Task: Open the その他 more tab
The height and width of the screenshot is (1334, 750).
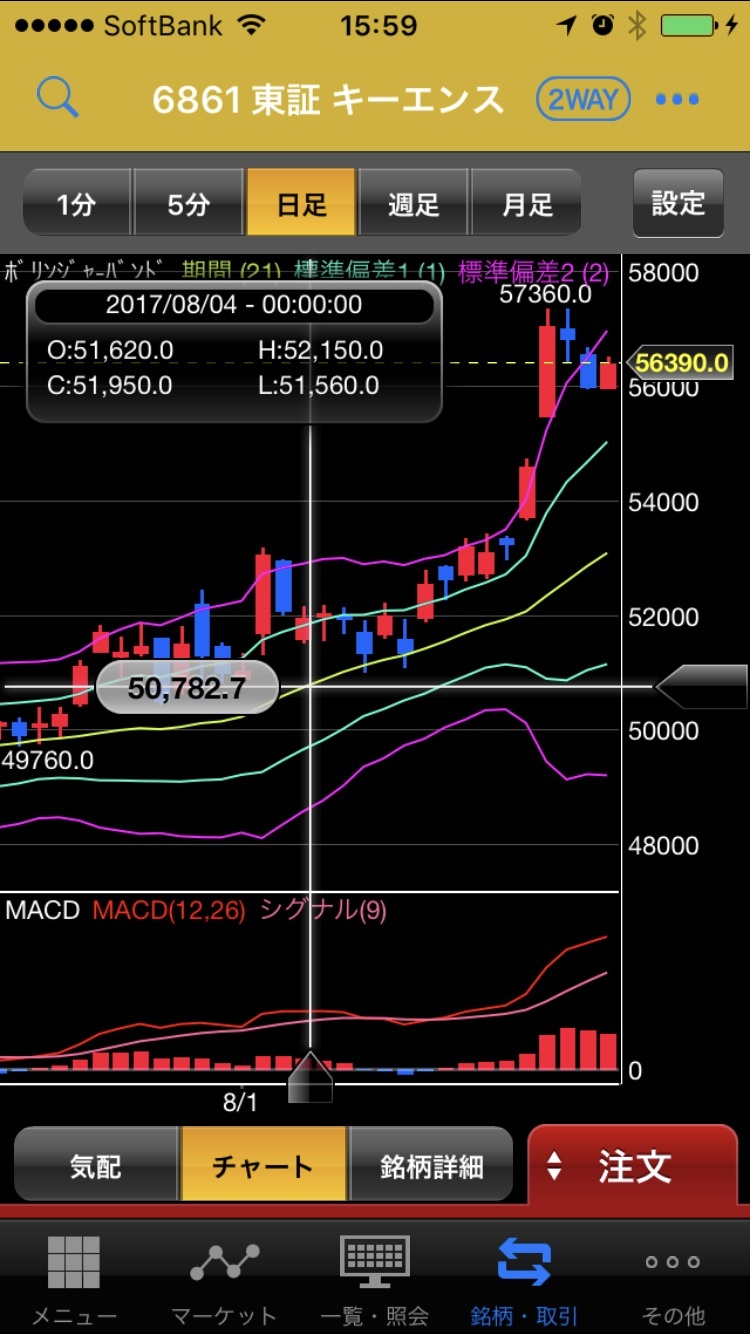Action: [x=673, y=1278]
